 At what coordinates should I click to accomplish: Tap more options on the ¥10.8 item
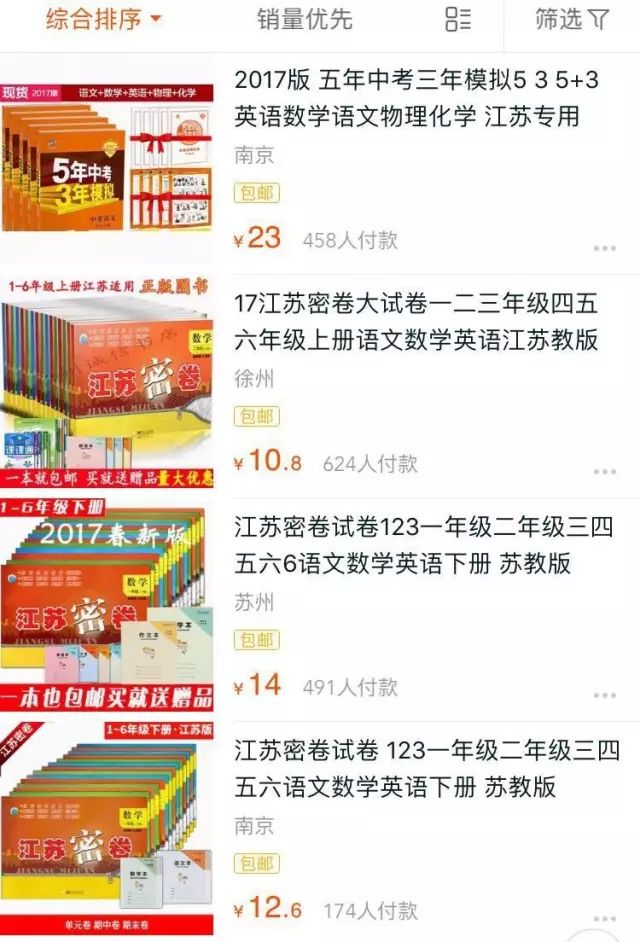604,471
